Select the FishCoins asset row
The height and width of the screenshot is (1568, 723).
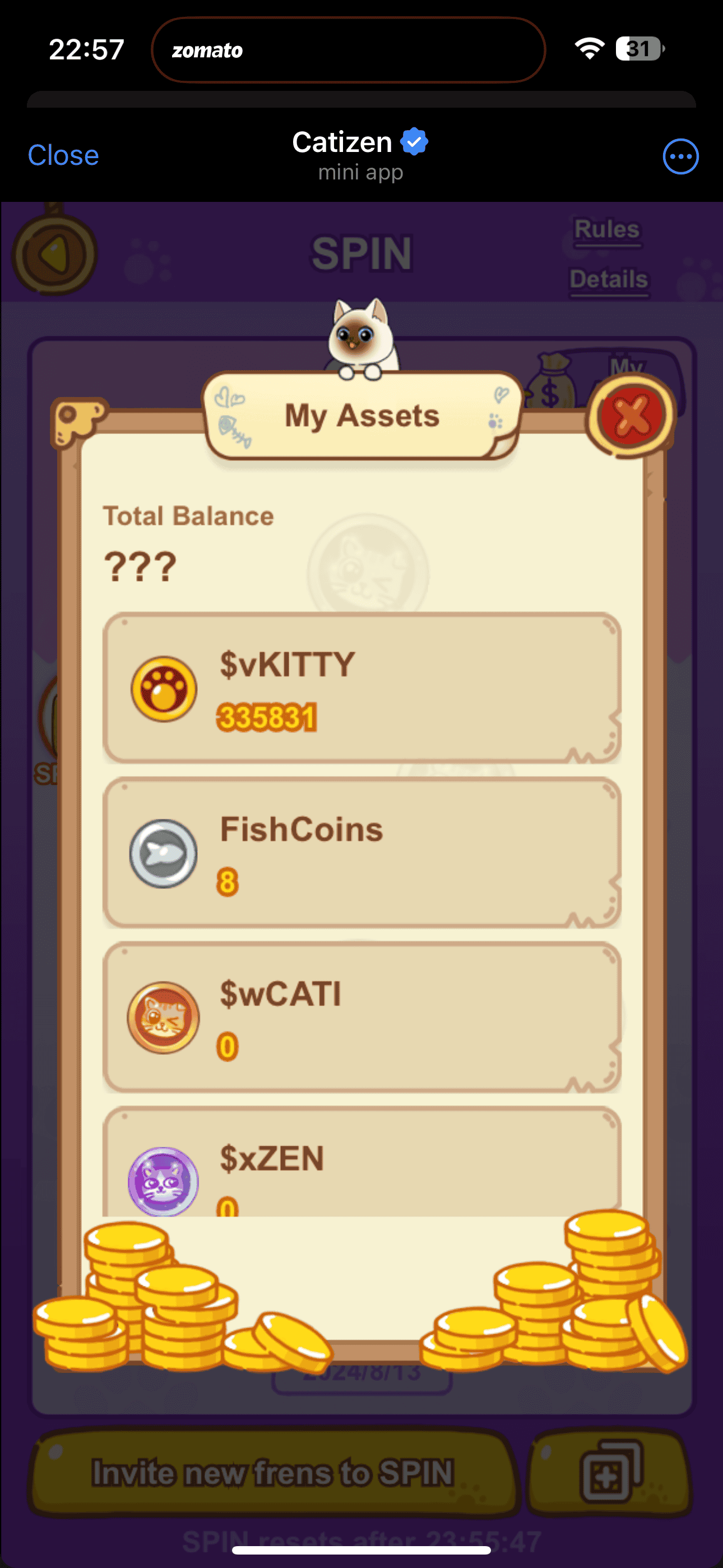pyautogui.click(x=361, y=852)
